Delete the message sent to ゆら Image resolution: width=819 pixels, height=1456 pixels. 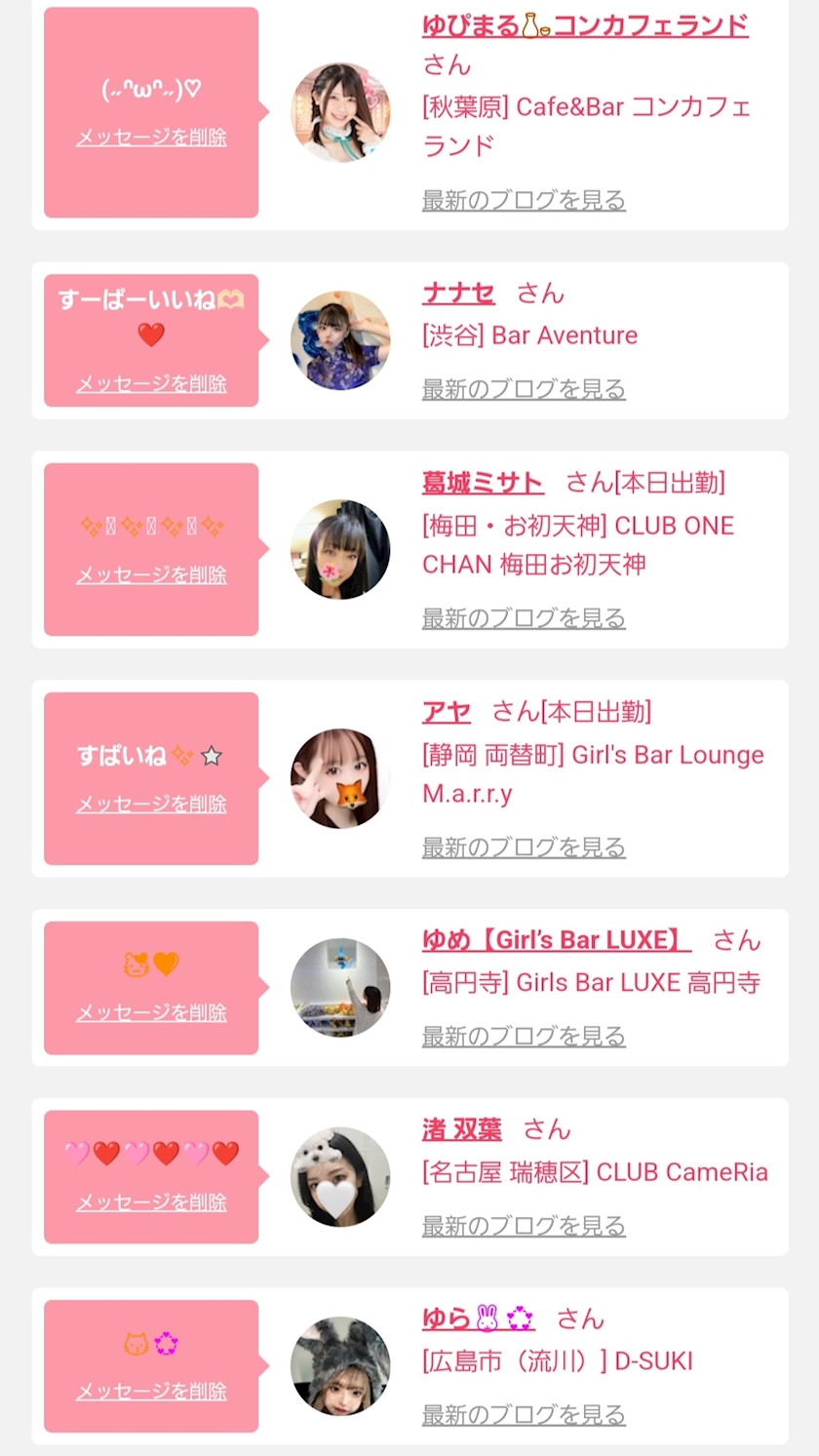pyautogui.click(x=151, y=1391)
